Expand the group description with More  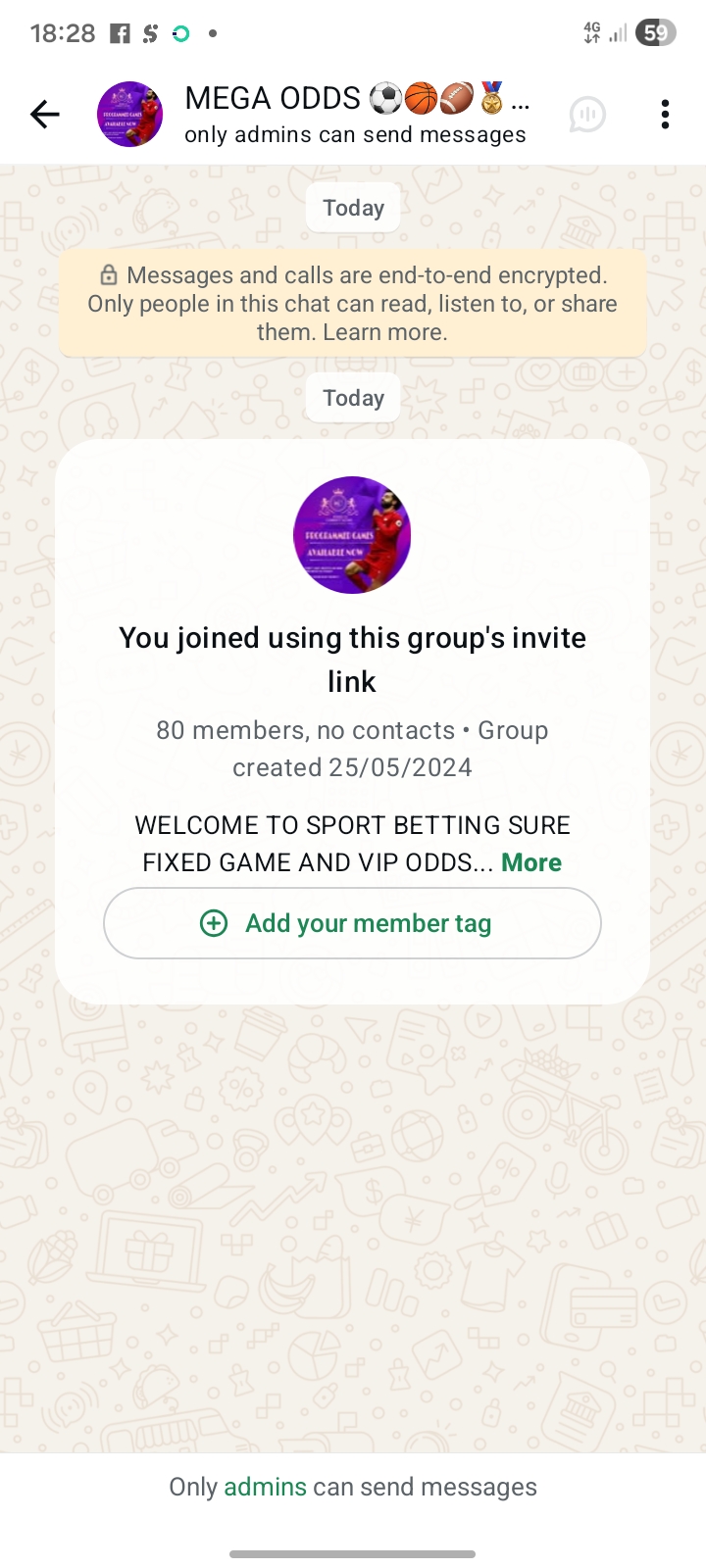click(531, 862)
